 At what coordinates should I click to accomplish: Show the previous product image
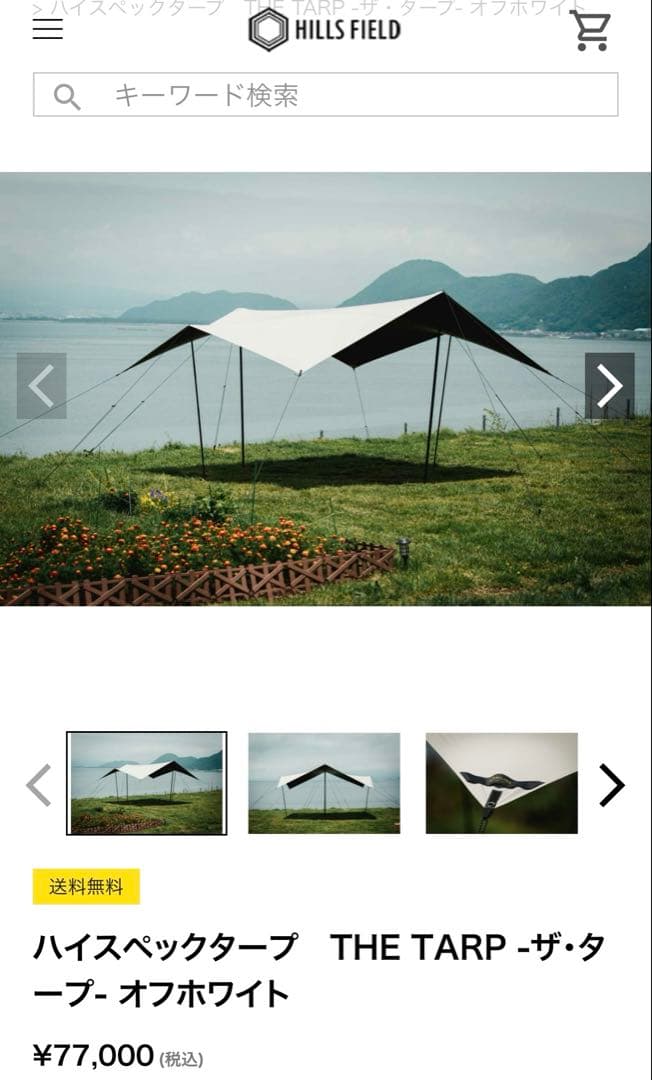tap(42, 386)
